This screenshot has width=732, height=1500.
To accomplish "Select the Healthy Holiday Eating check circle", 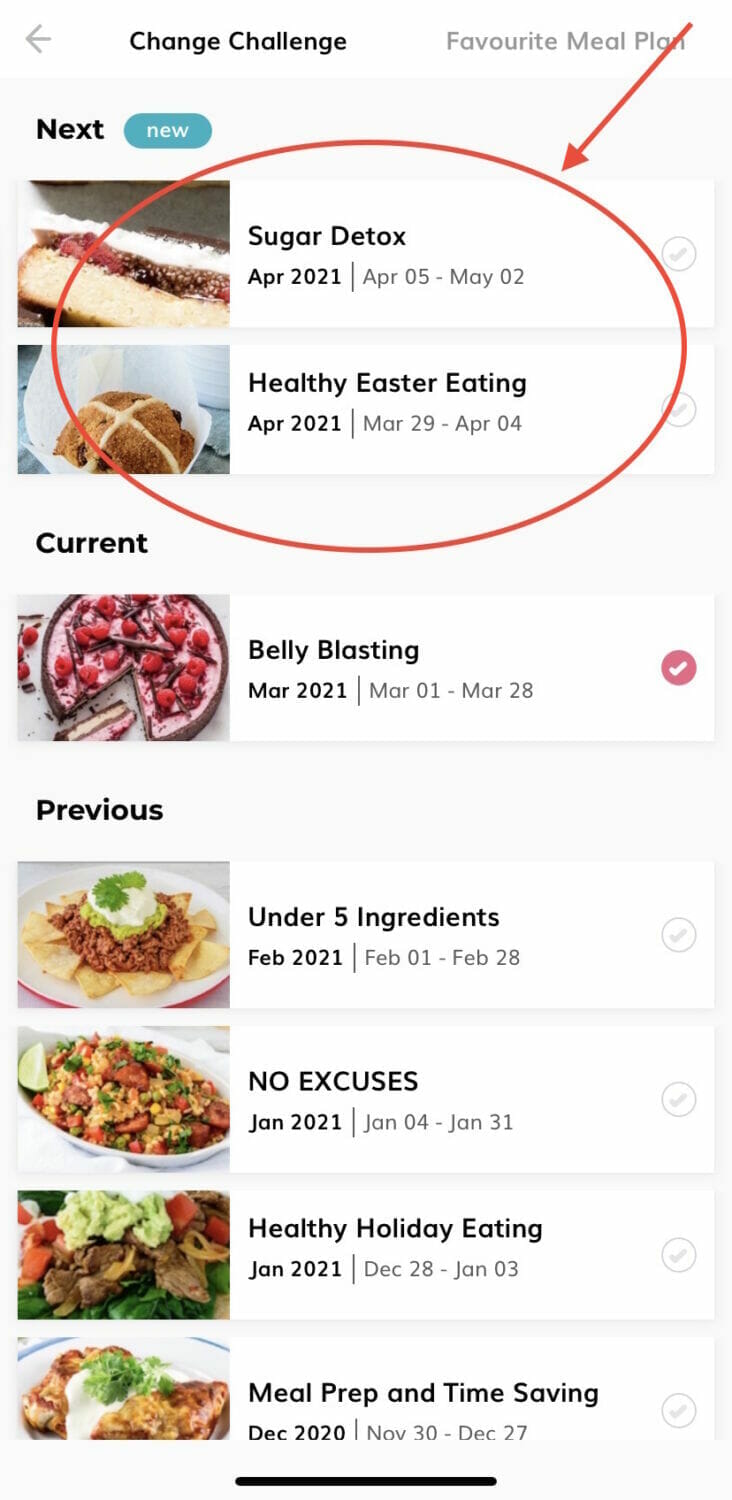I will coord(679,1254).
